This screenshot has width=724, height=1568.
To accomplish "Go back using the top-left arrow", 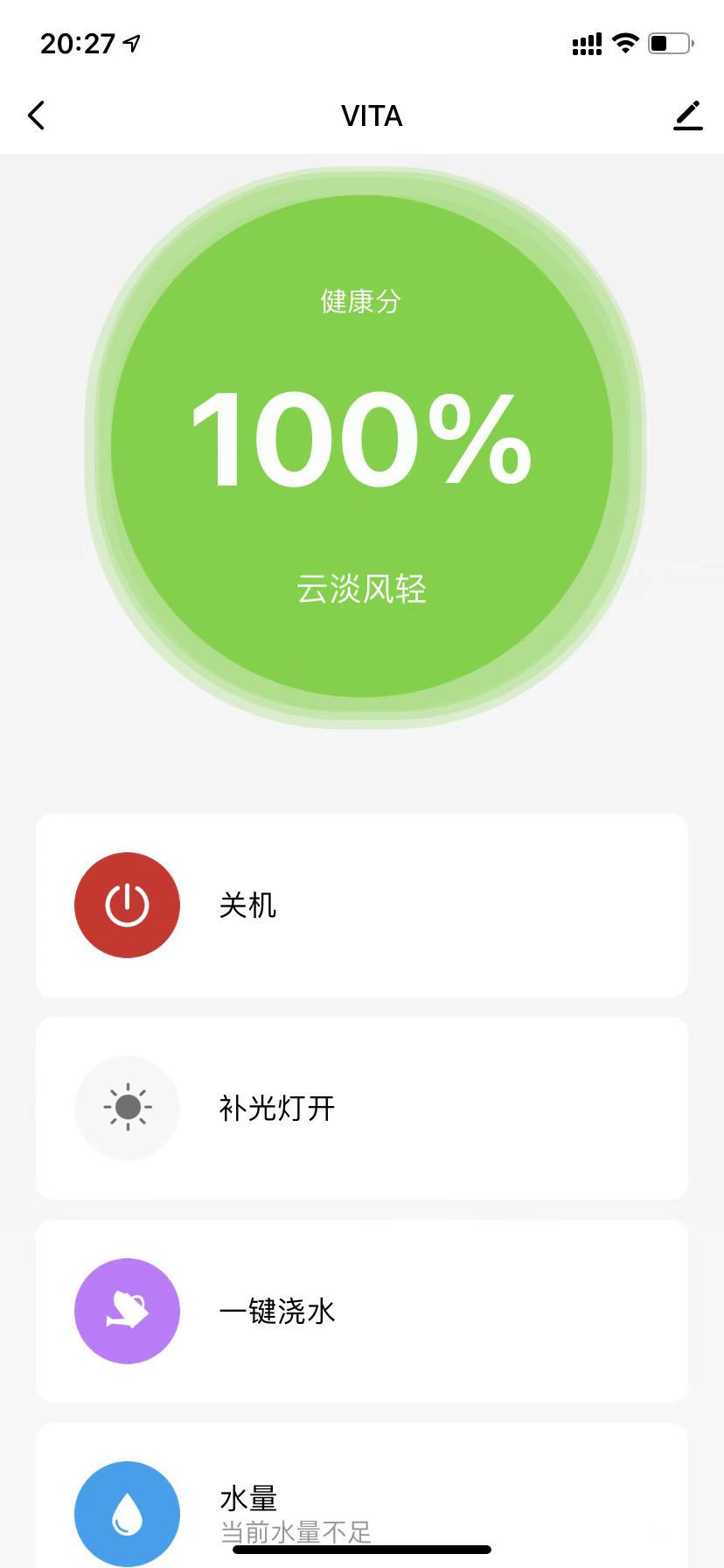I will (x=36, y=115).
